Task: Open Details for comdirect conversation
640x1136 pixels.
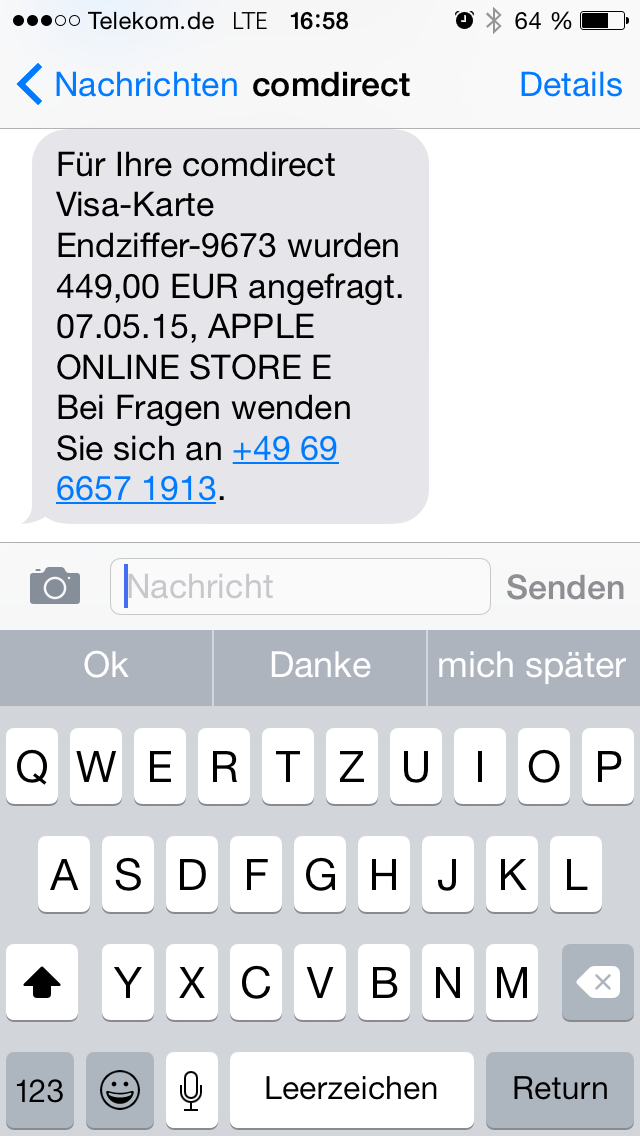Action: (570, 85)
